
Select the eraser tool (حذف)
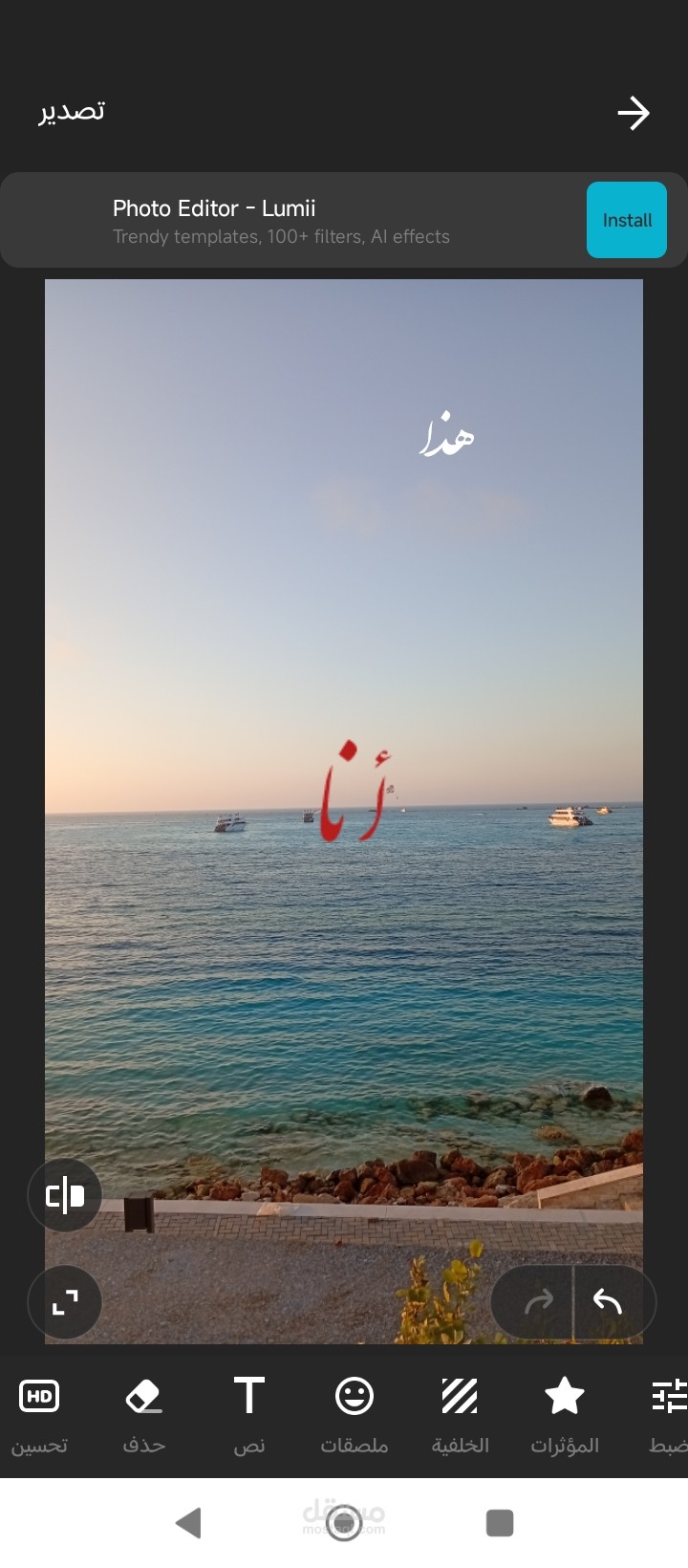click(x=144, y=1413)
